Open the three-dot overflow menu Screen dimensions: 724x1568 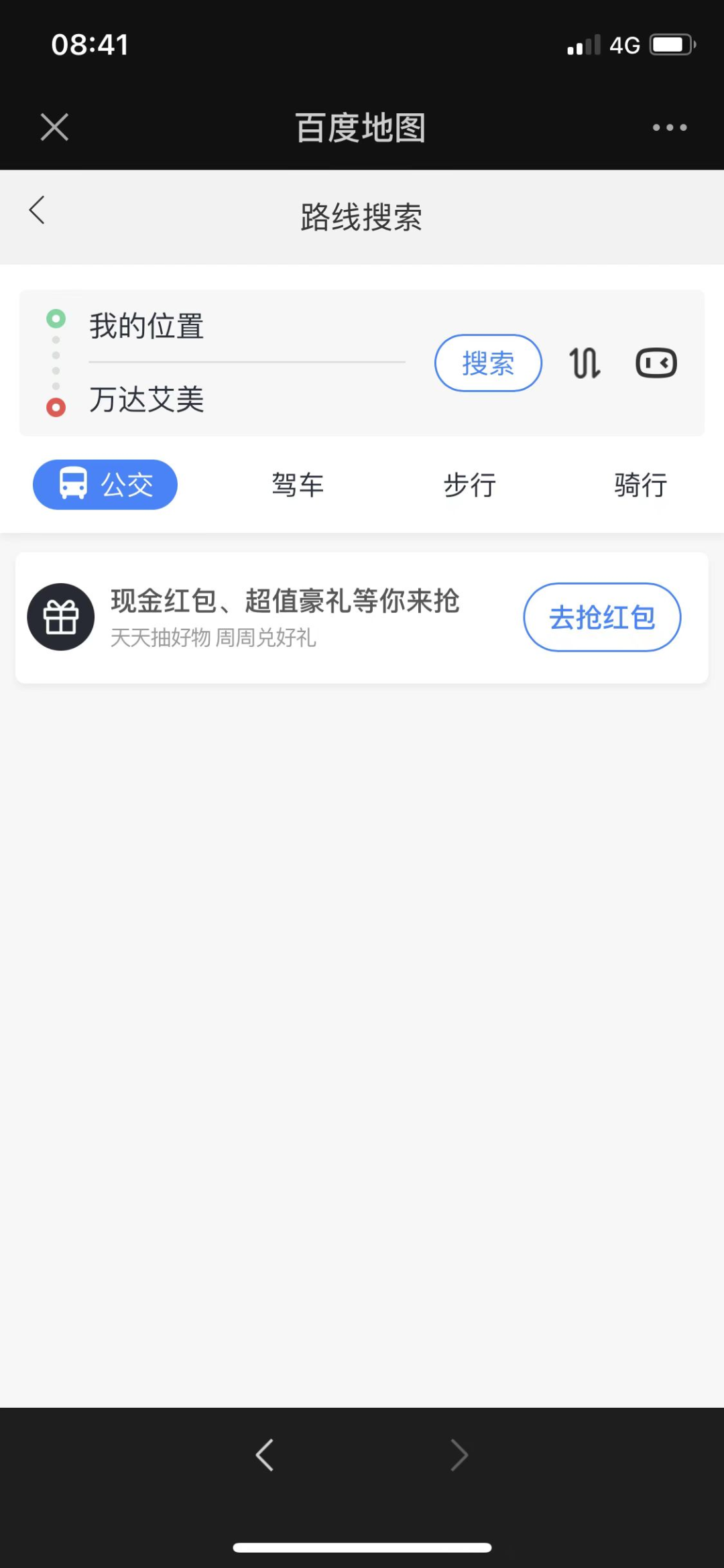(670, 127)
